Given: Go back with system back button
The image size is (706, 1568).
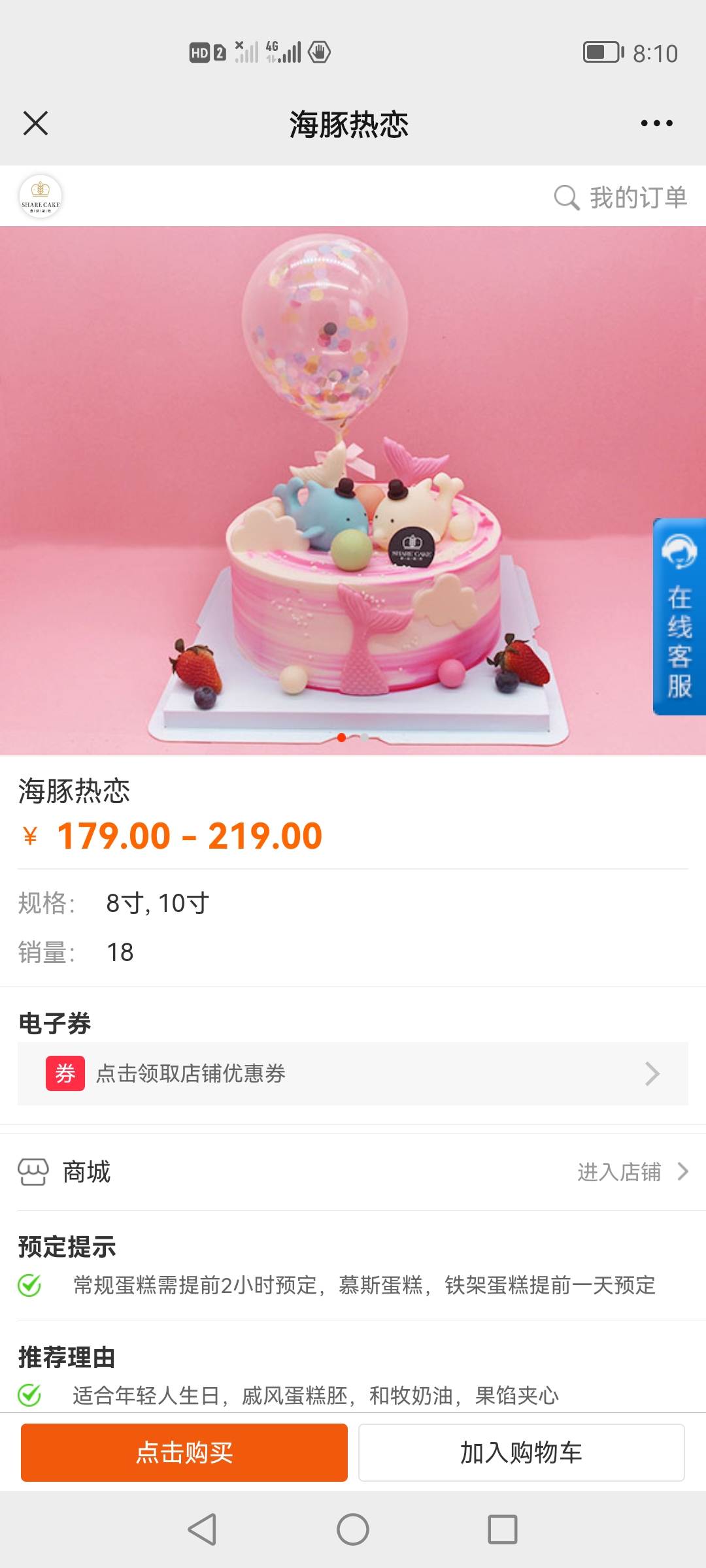Looking at the screenshot, I should 202,1529.
